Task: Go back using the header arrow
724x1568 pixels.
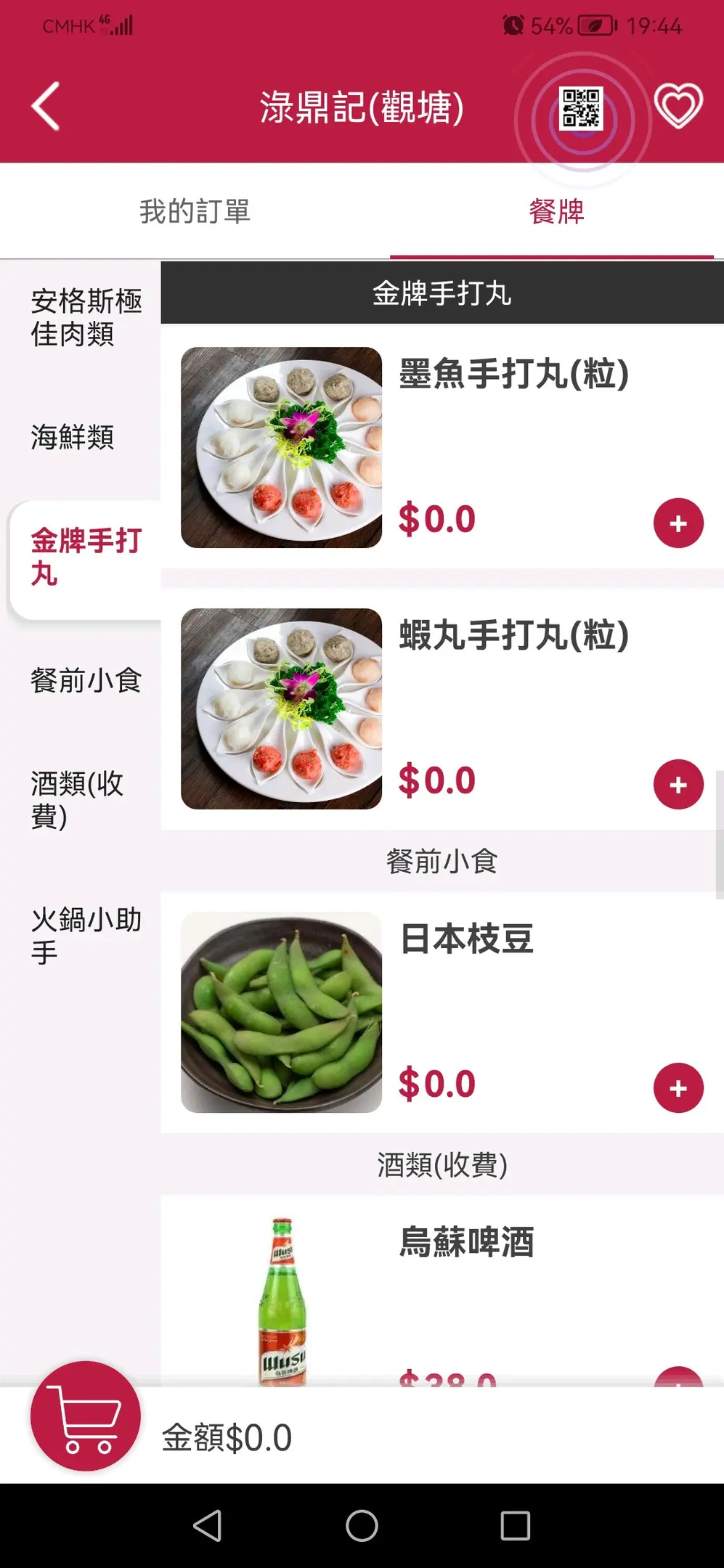Action: click(46, 107)
